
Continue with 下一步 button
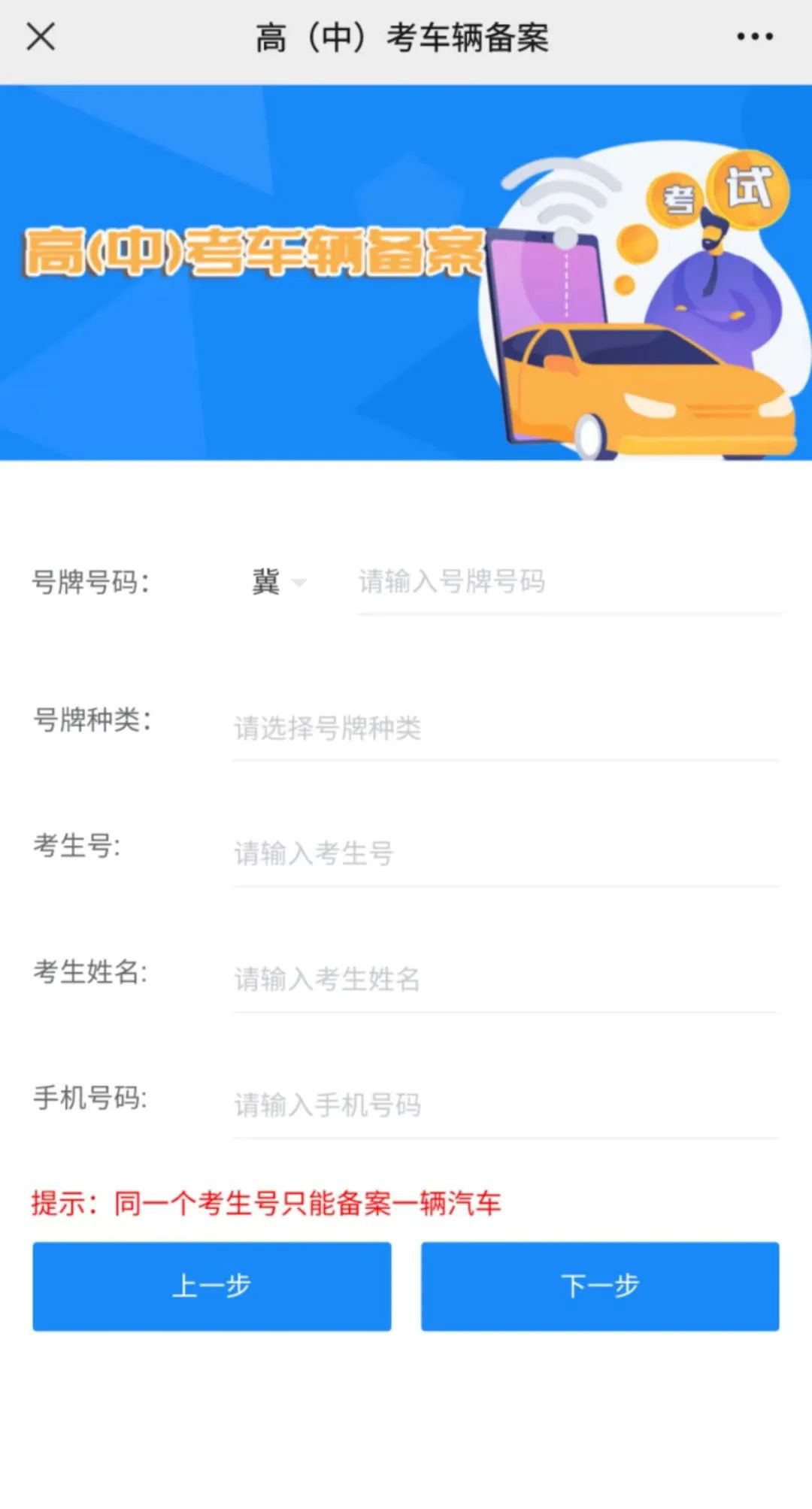(x=599, y=1286)
